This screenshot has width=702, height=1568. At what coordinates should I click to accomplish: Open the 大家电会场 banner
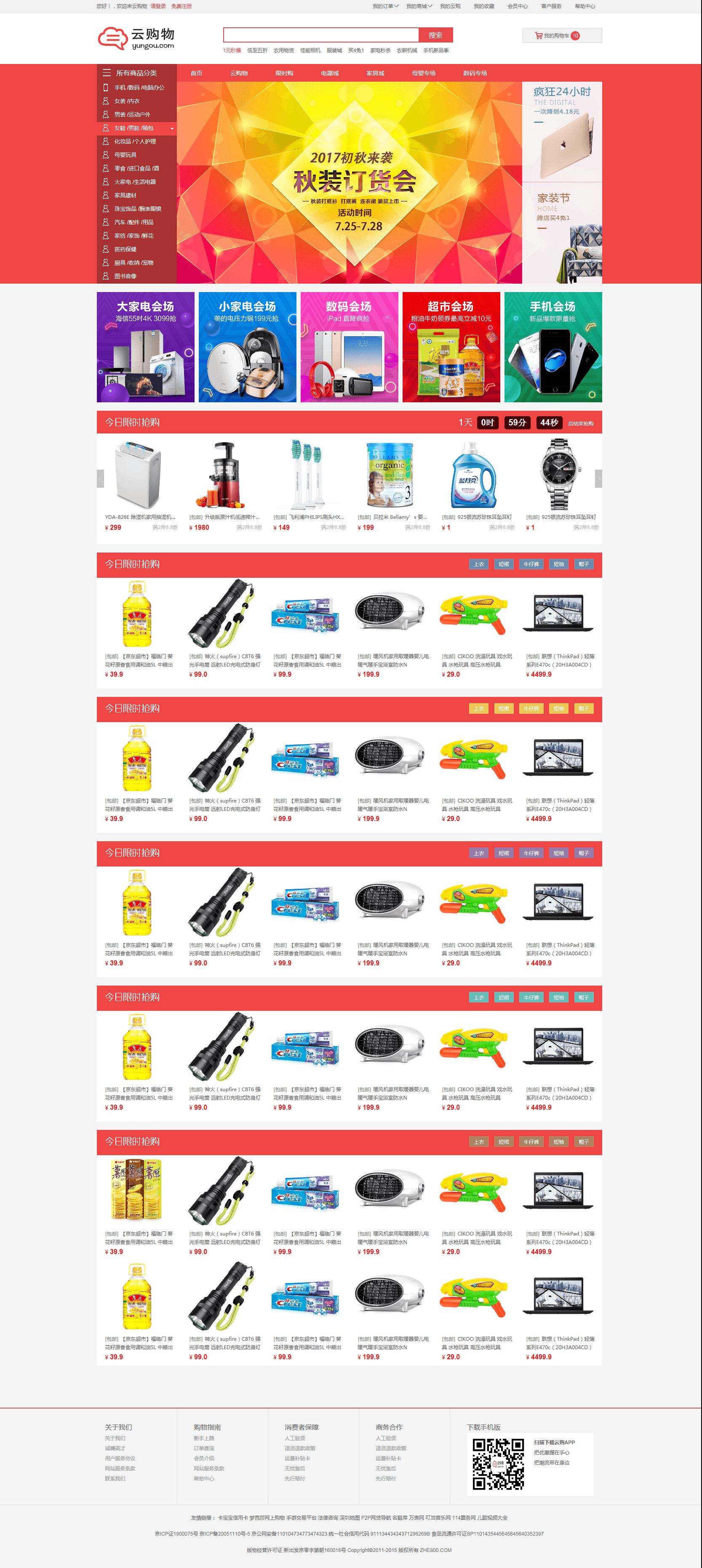[x=146, y=347]
